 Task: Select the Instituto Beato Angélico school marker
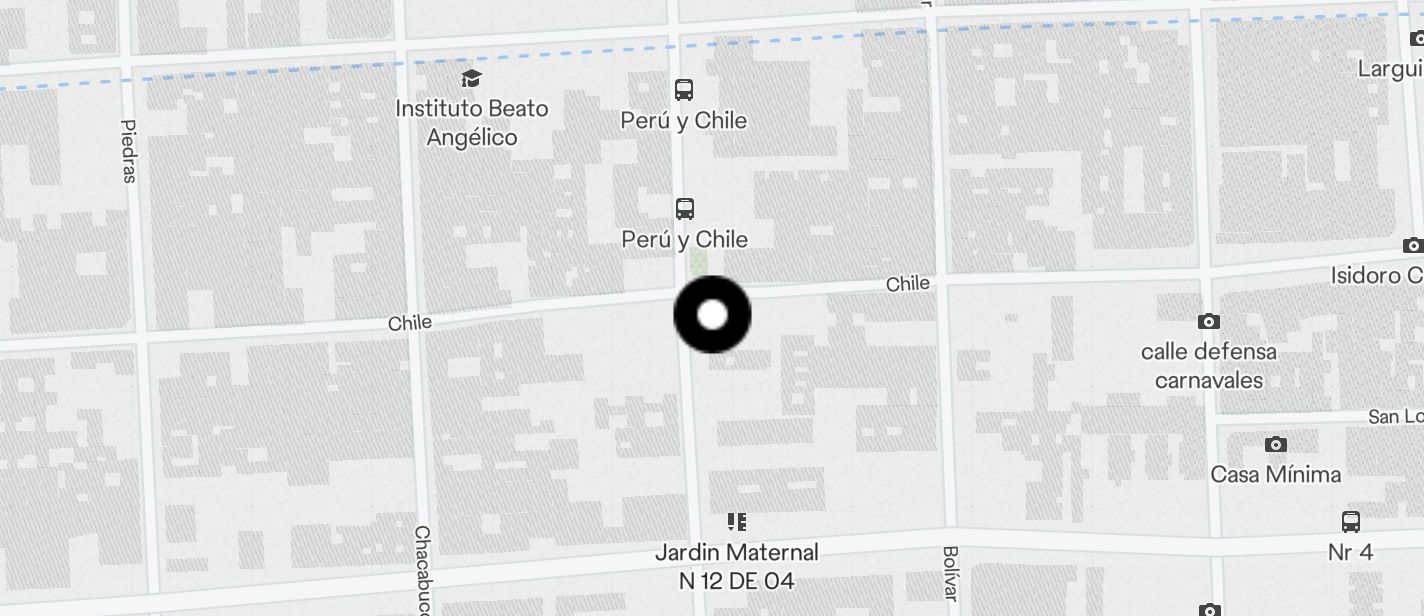point(471,79)
